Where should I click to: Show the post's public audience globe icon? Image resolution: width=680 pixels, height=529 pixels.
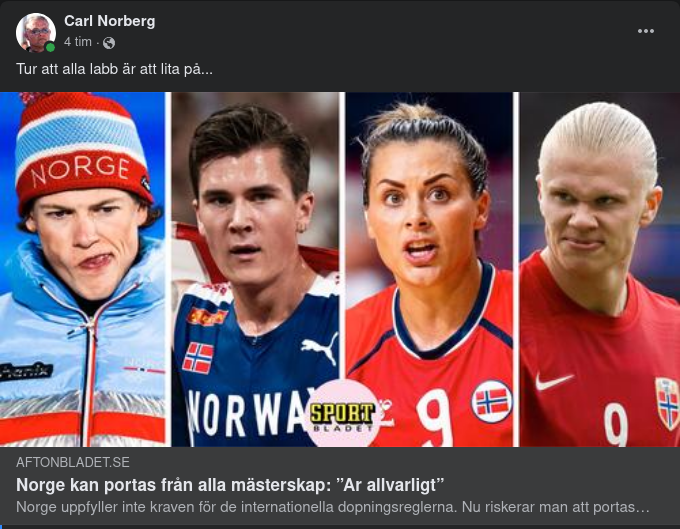pos(109,43)
